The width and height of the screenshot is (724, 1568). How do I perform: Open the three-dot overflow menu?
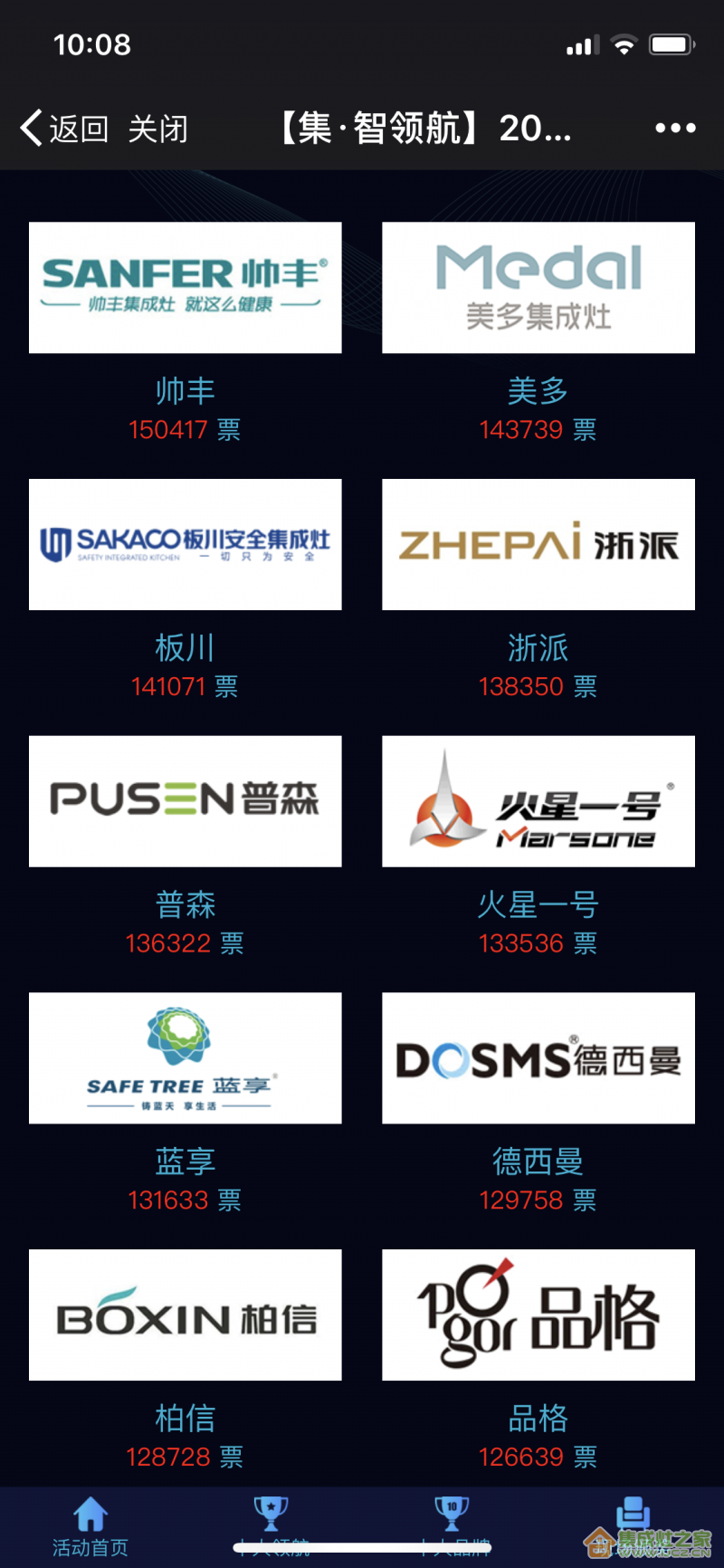point(675,129)
